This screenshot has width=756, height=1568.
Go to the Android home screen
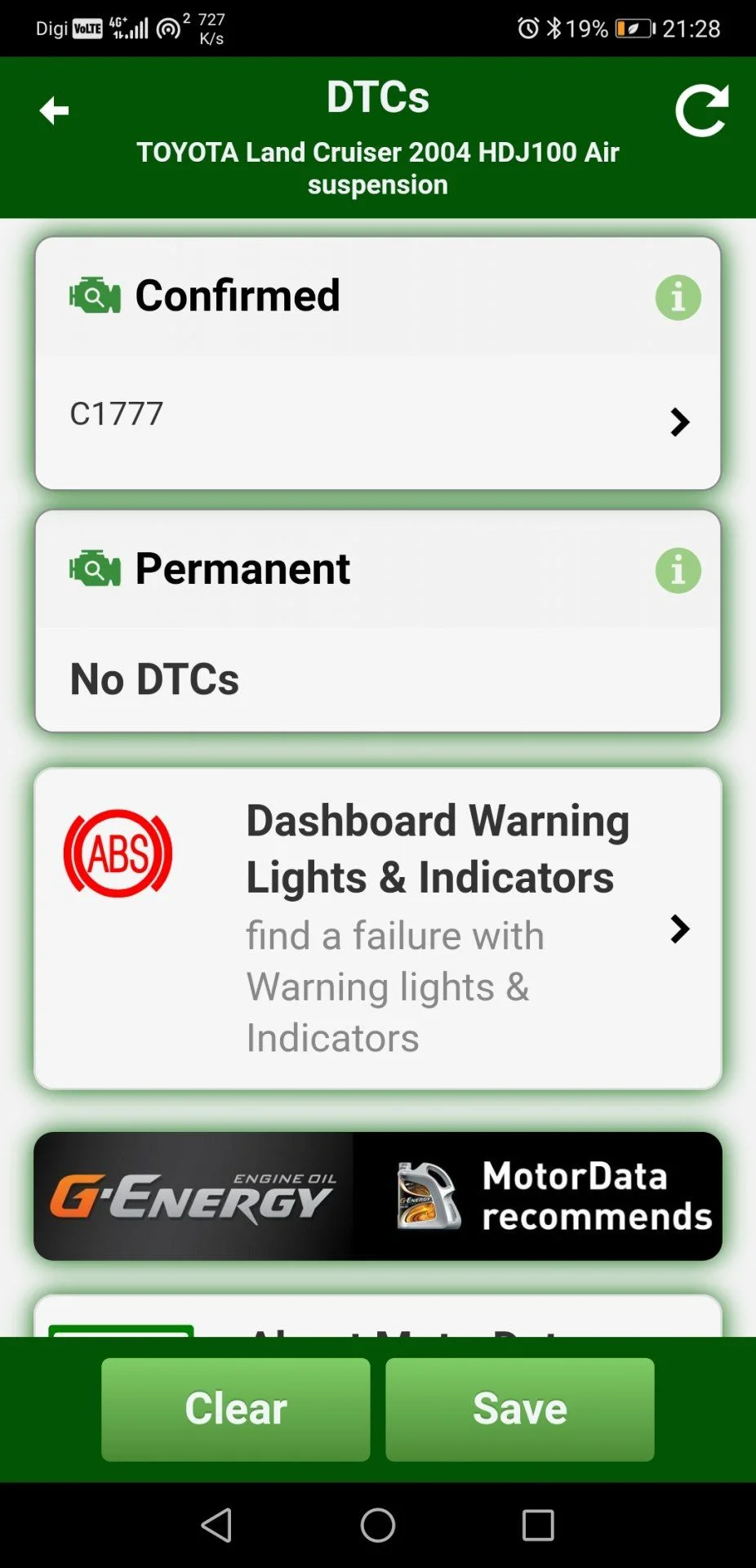377,1525
